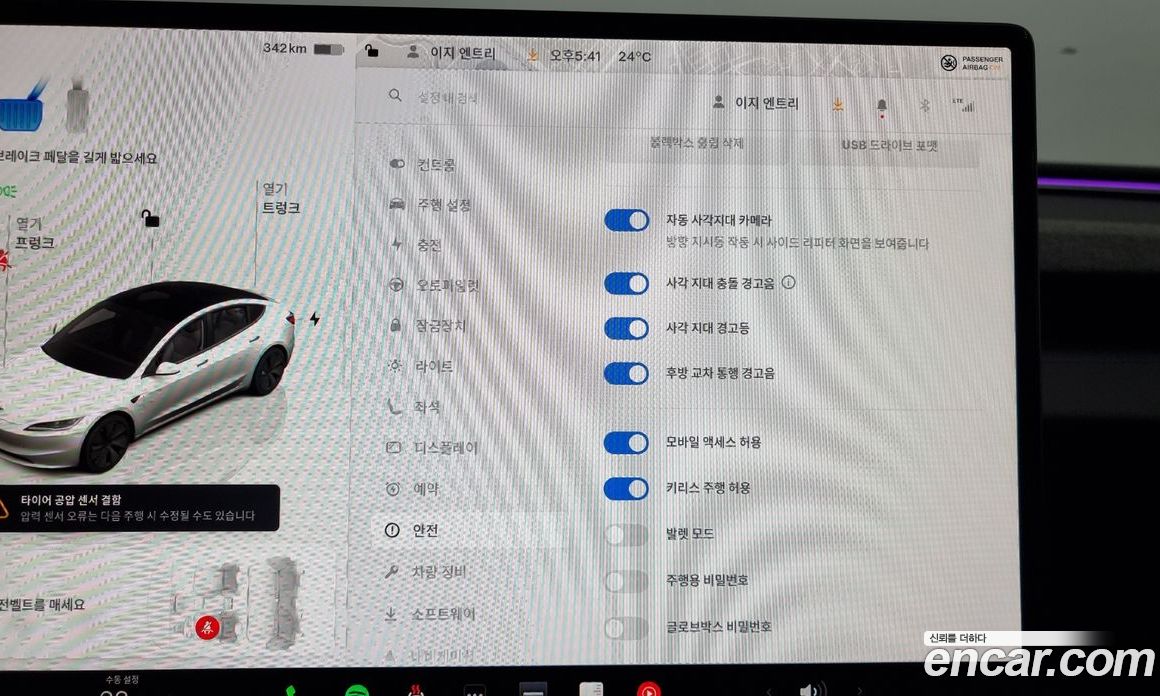
Task: Toggle 키리스 주행 허용 switch
Action: 627,488
